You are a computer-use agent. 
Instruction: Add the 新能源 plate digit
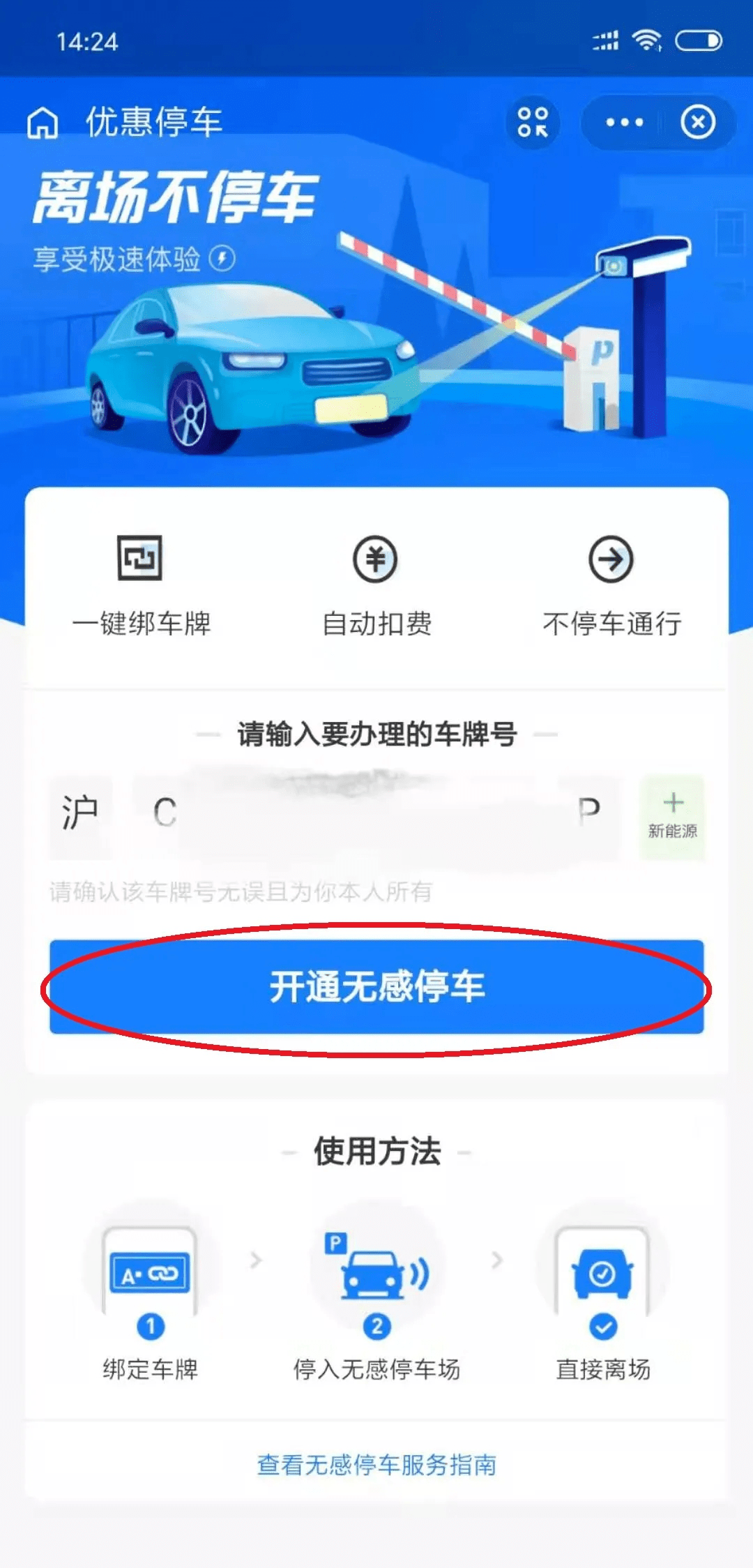(672, 816)
